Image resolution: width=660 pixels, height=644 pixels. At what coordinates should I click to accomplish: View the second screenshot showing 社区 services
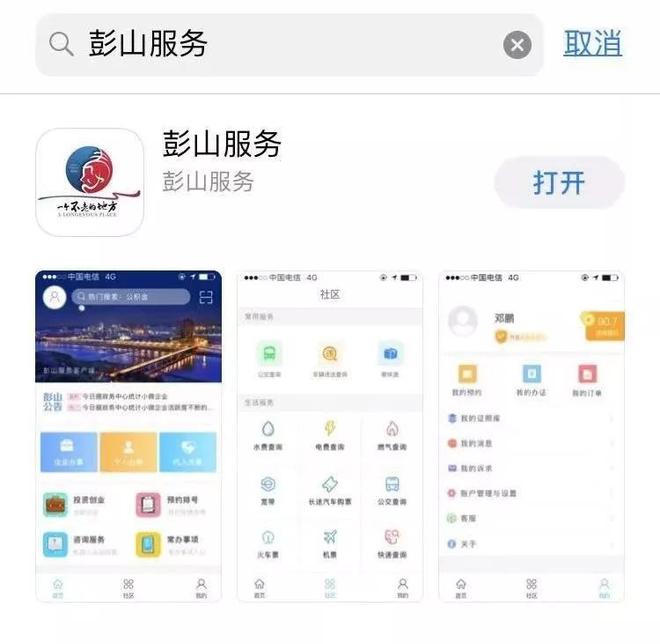[x=329, y=435]
